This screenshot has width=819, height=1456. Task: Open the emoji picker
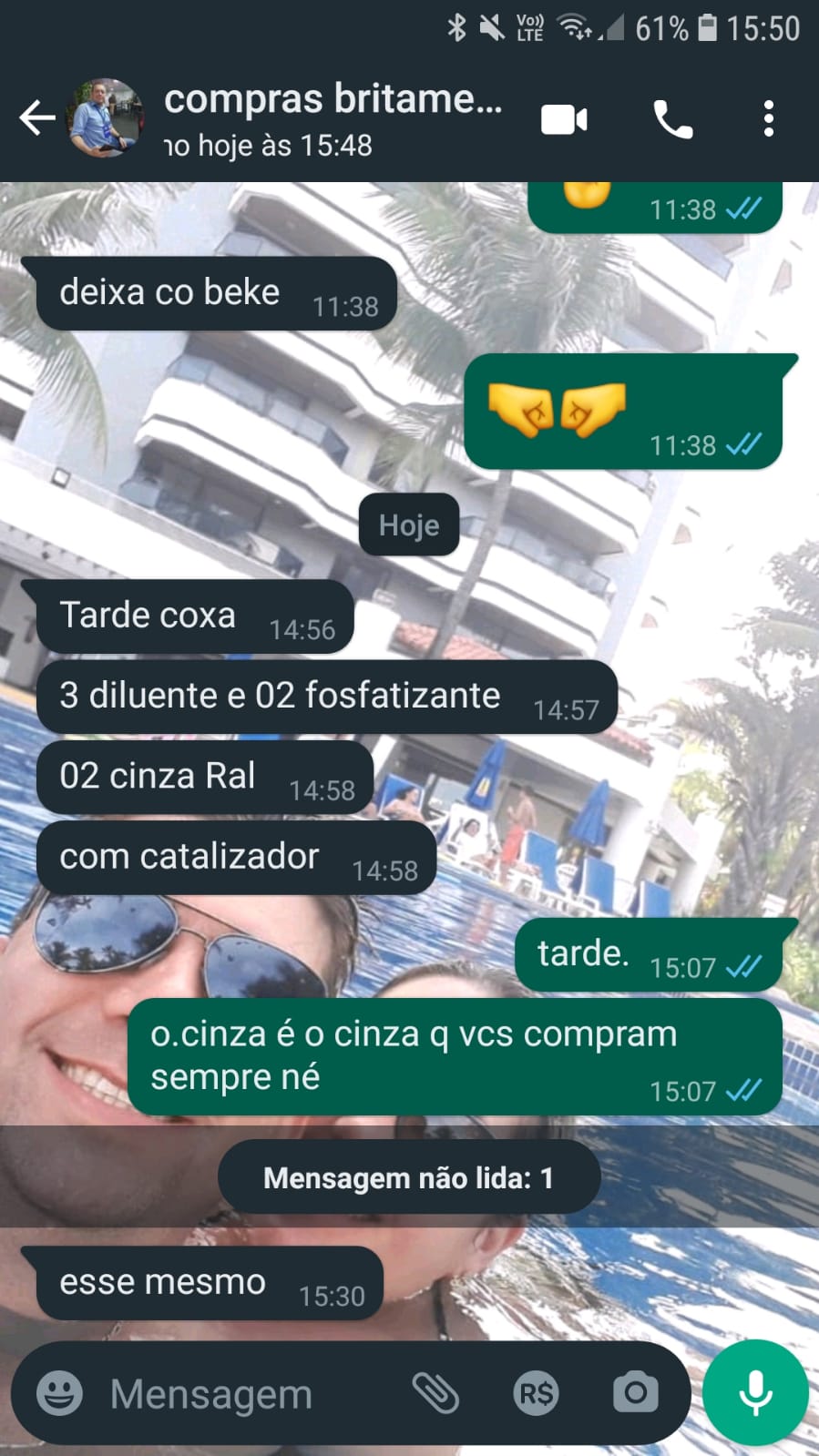pyautogui.click(x=60, y=1393)
